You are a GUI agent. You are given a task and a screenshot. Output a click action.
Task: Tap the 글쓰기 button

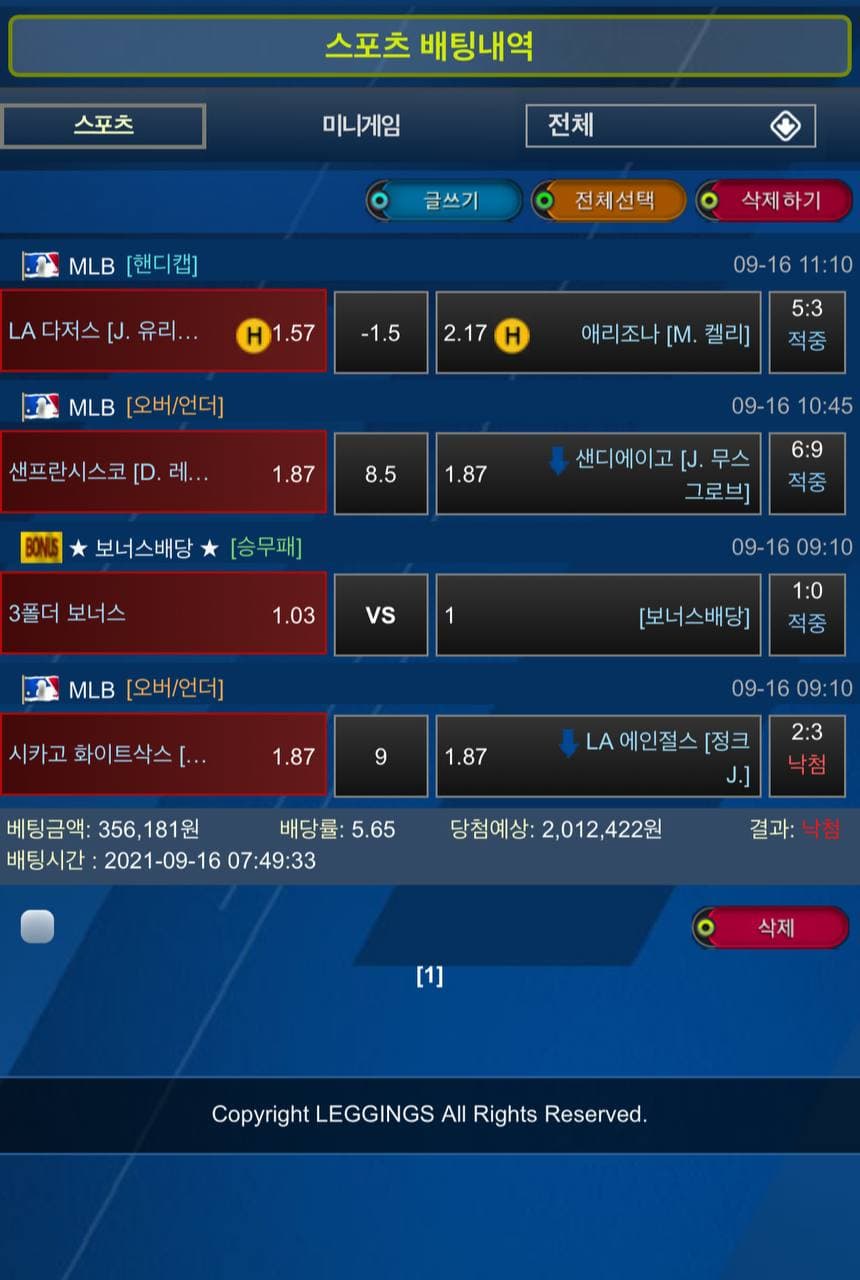pyautogui.click(x=444, y=201)
